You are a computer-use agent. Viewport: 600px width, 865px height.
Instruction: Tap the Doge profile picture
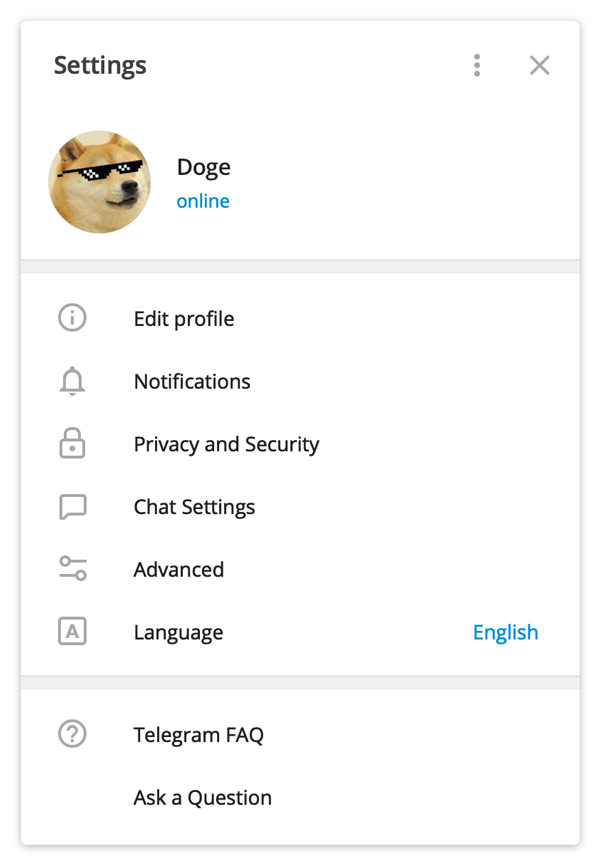tap(100, 182)
